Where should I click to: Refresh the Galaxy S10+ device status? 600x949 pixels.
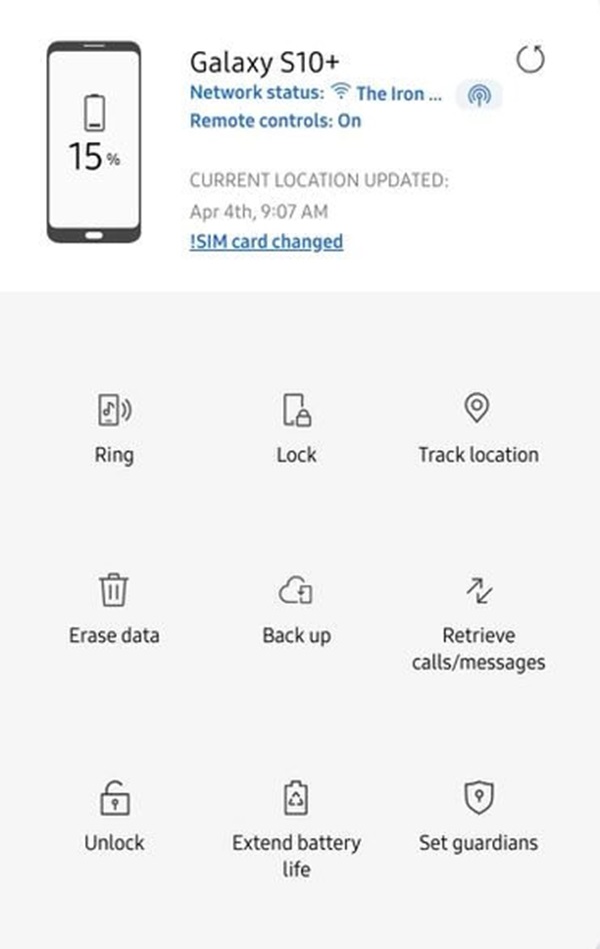click(x=531, y=60)
